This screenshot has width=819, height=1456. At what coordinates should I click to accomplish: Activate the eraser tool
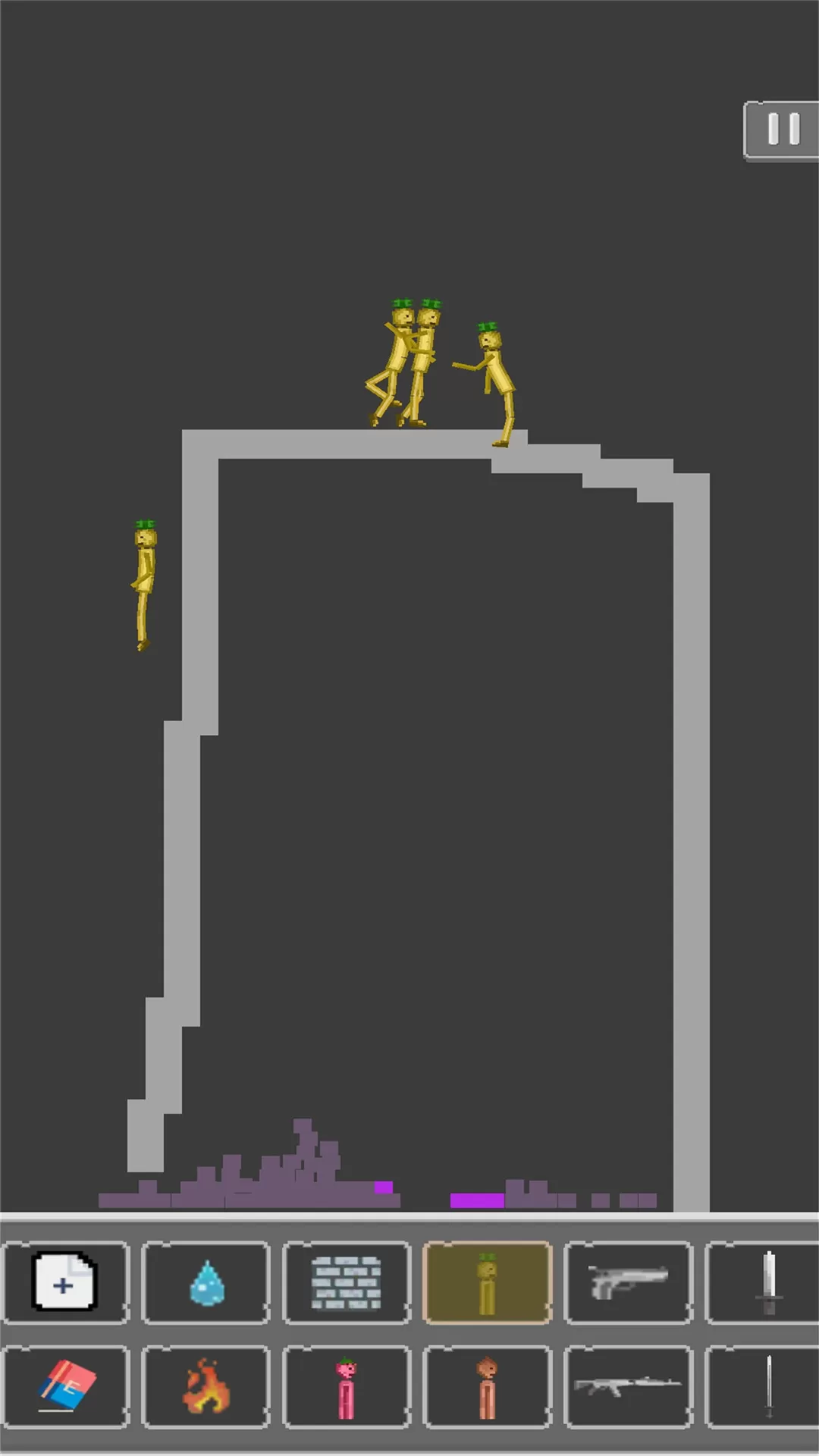click(65, 1387)
